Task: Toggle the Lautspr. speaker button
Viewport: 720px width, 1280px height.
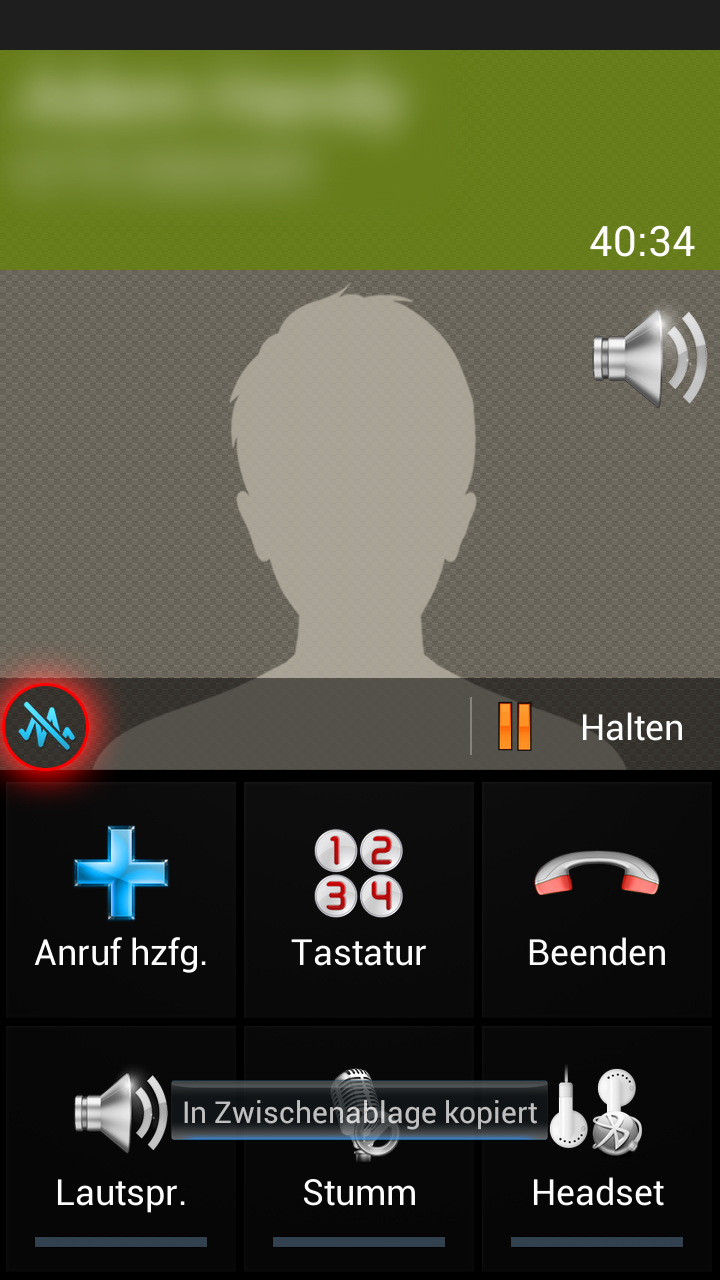Action: 121,1148
